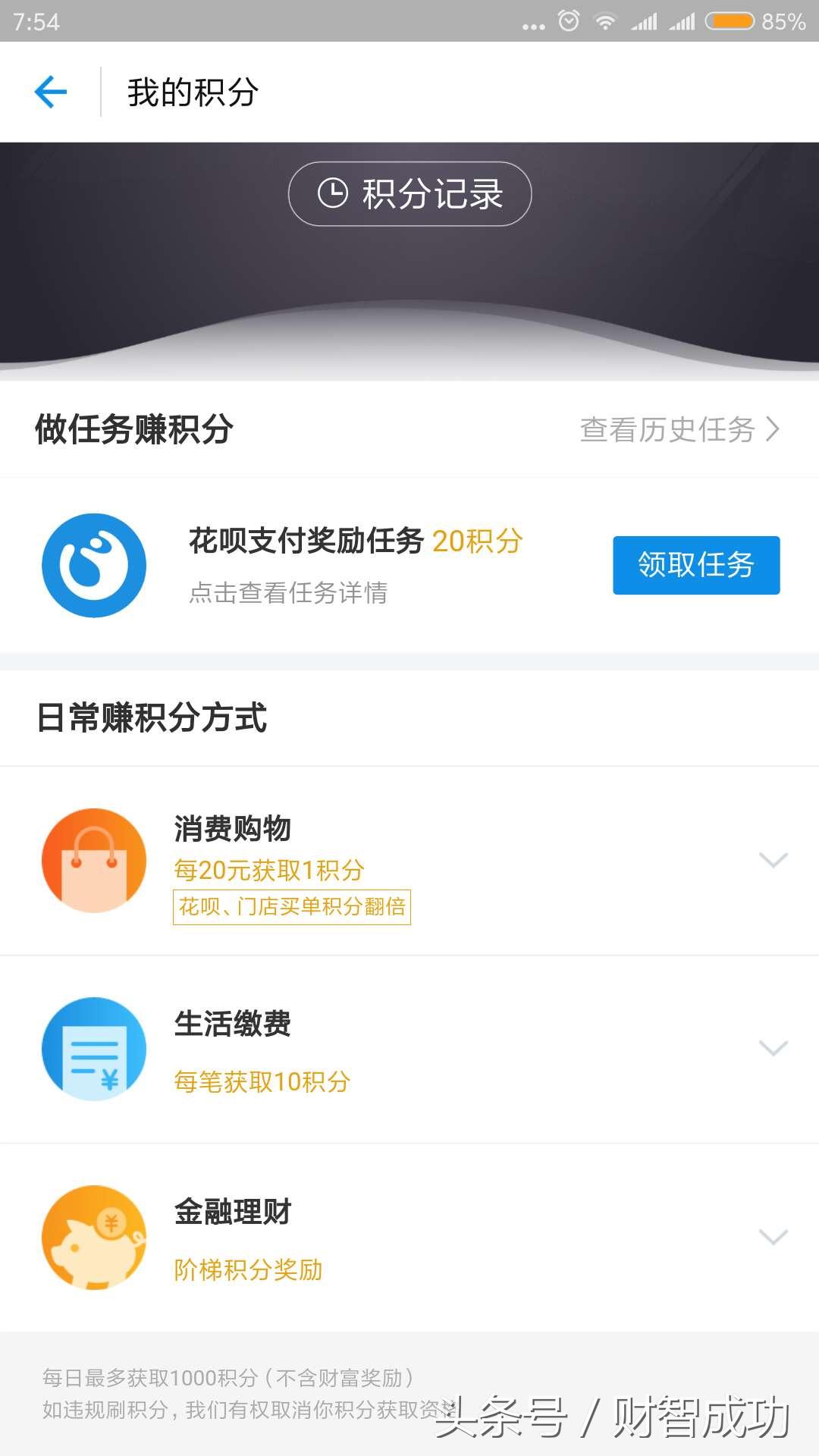The image size is (819, 1456).
Task: Select the 我的积分 page title
Action: (x=192, y=92)
